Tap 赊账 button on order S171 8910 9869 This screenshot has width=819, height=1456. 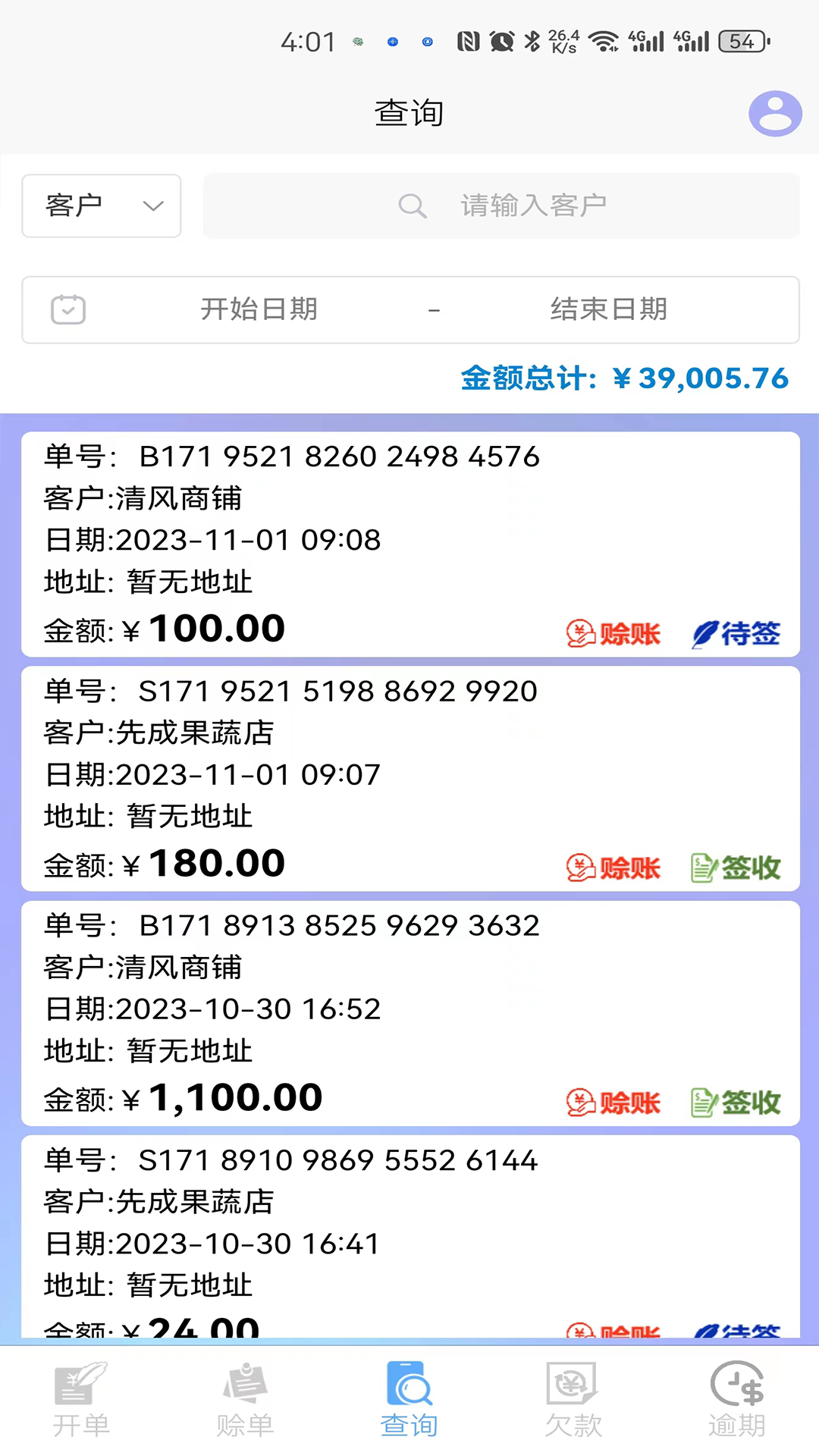(x=613, y=1333)
